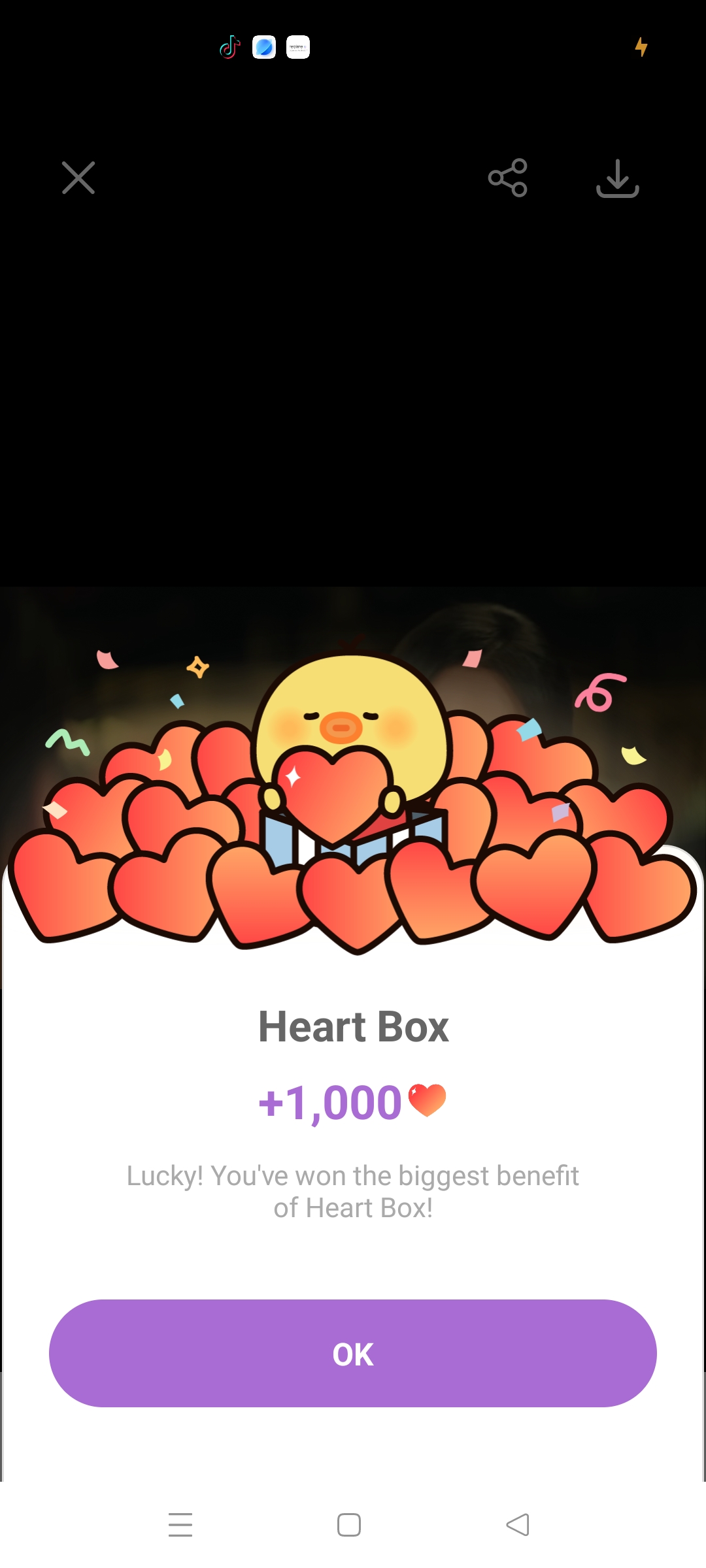Share this Heart Box image
This screenshot has width=706, height=1568.
508,178
